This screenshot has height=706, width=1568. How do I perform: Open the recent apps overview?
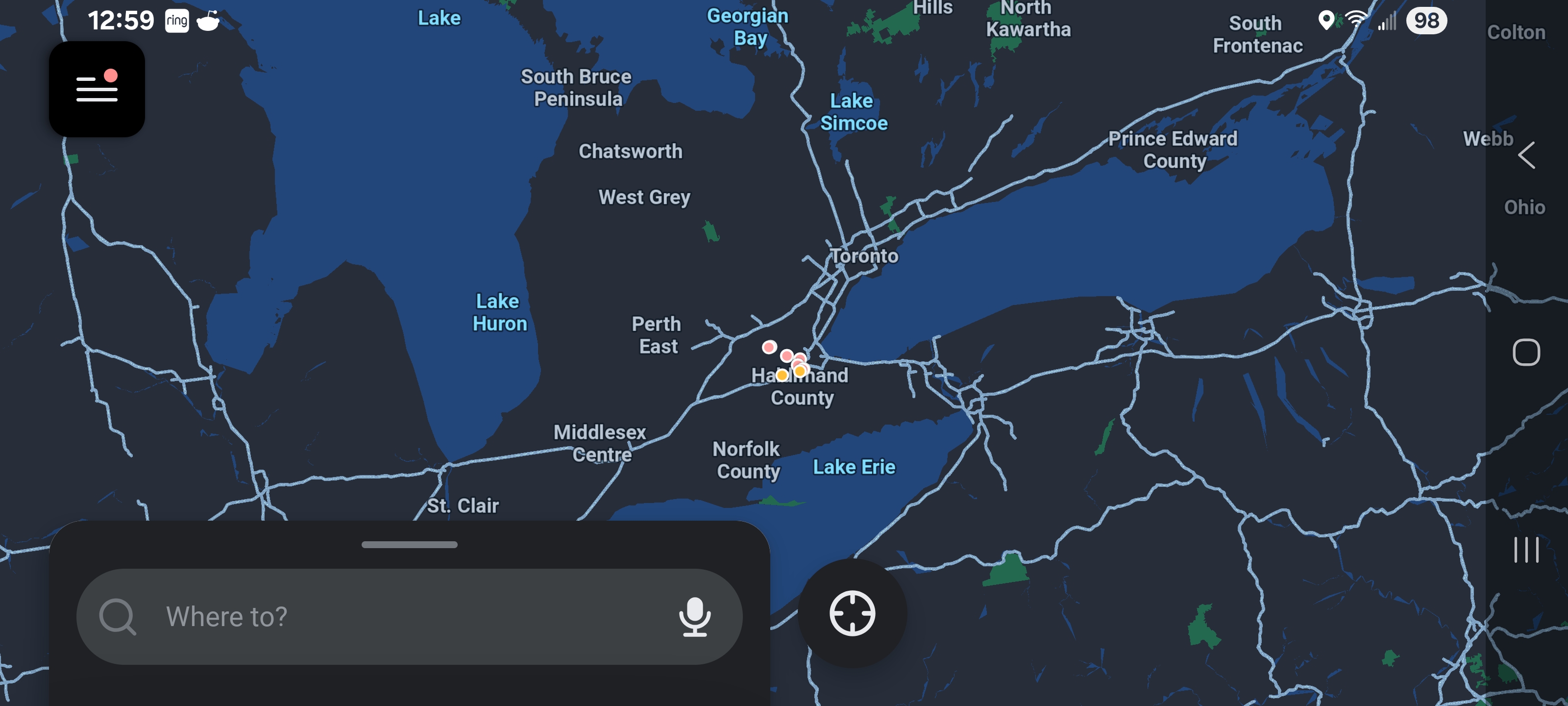[x=1526, y=550]
